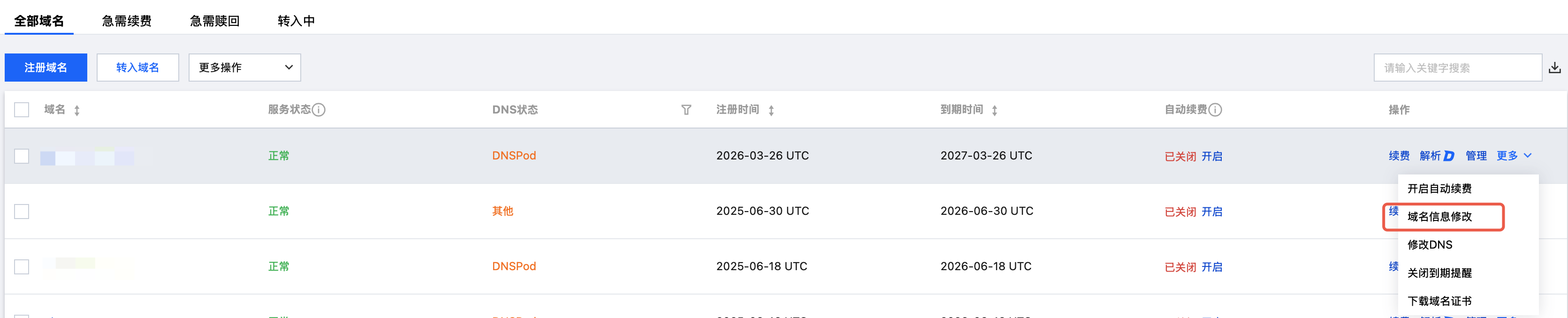Open the 转入中 tab
This screenshot has height=318, width=1568.
[x=296, y=21]
